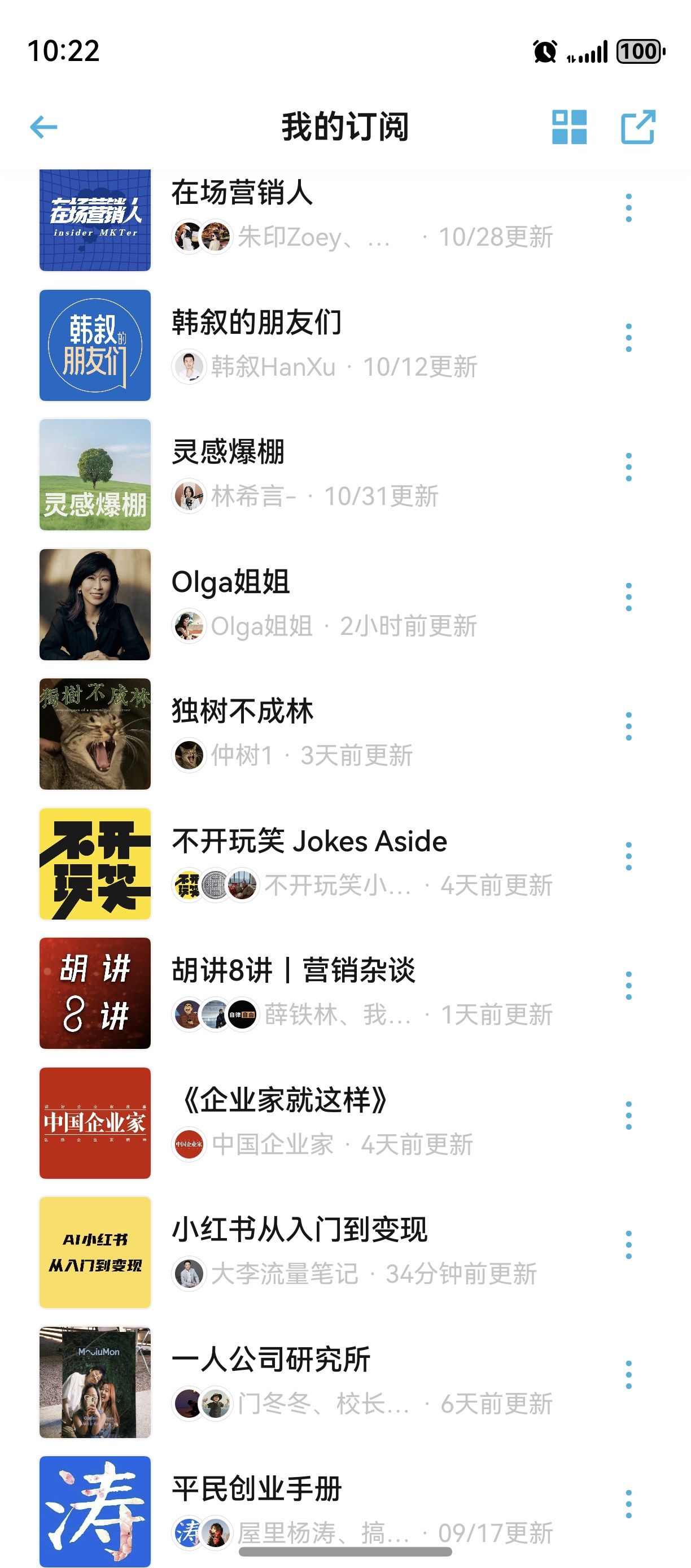691x1568 pixels.
Task: Open more options for 在场营销人
Action: [x=628, y=208]
